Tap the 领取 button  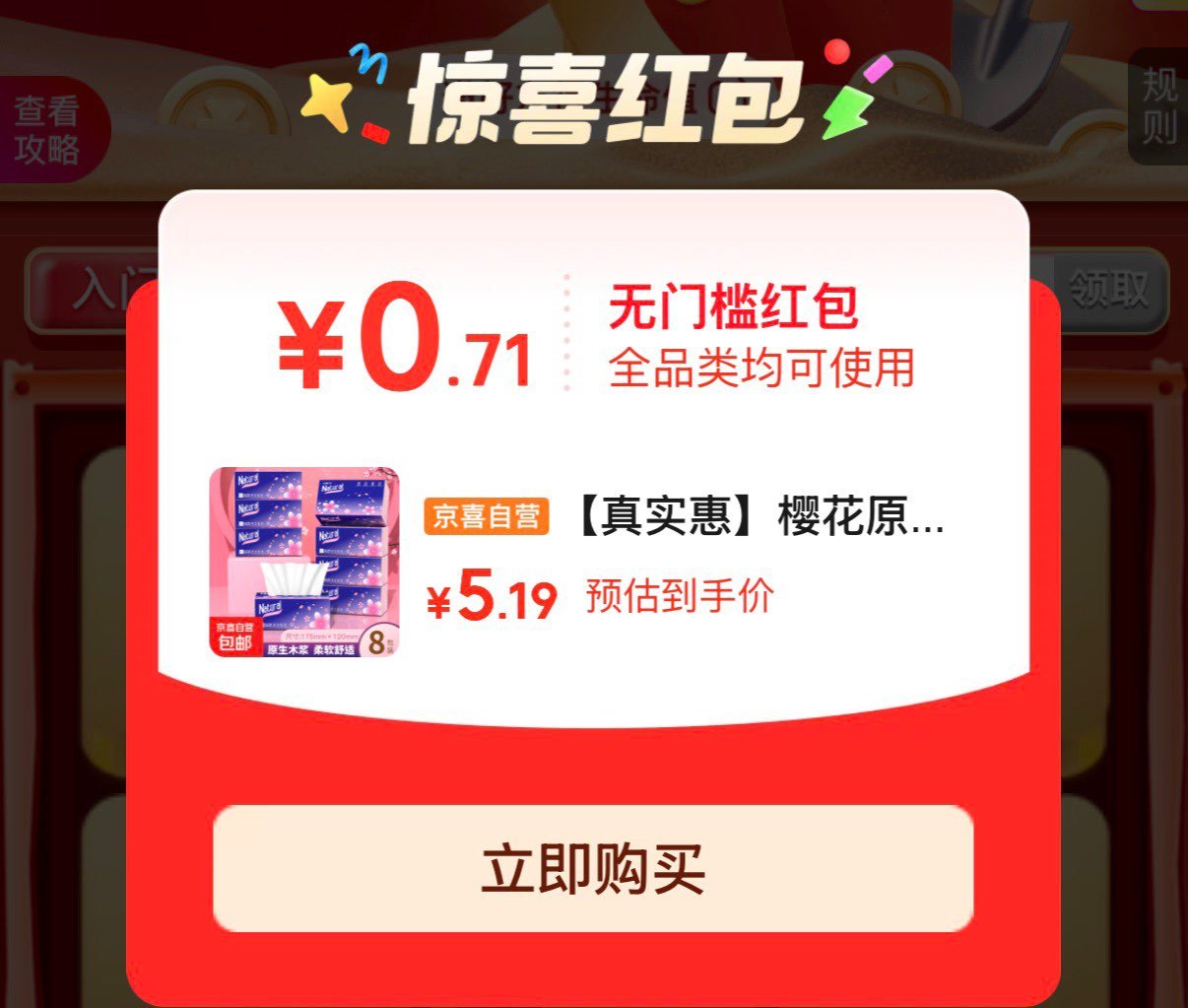tap(1110, 290)
